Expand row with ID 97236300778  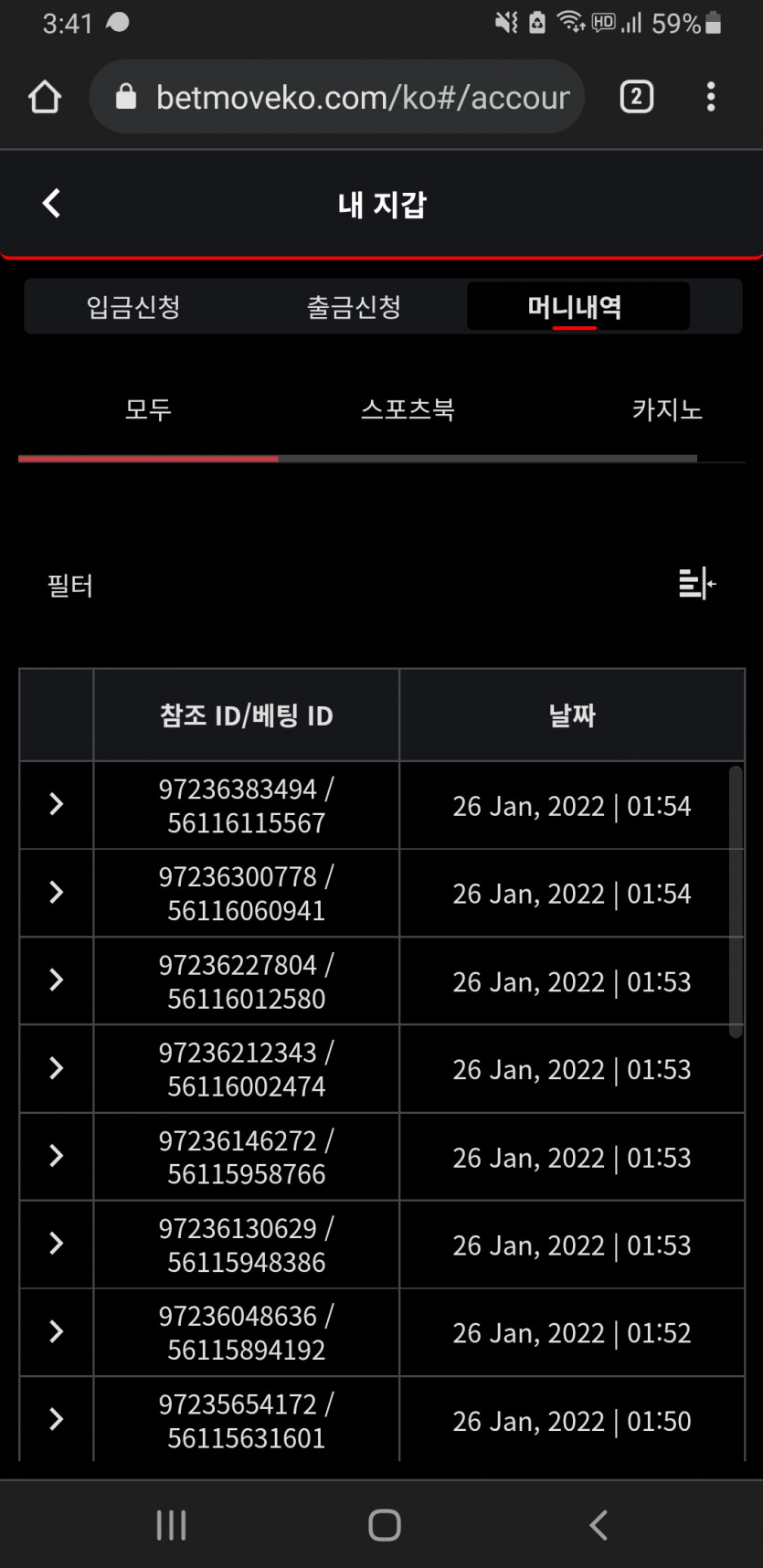tap(57, 892)
